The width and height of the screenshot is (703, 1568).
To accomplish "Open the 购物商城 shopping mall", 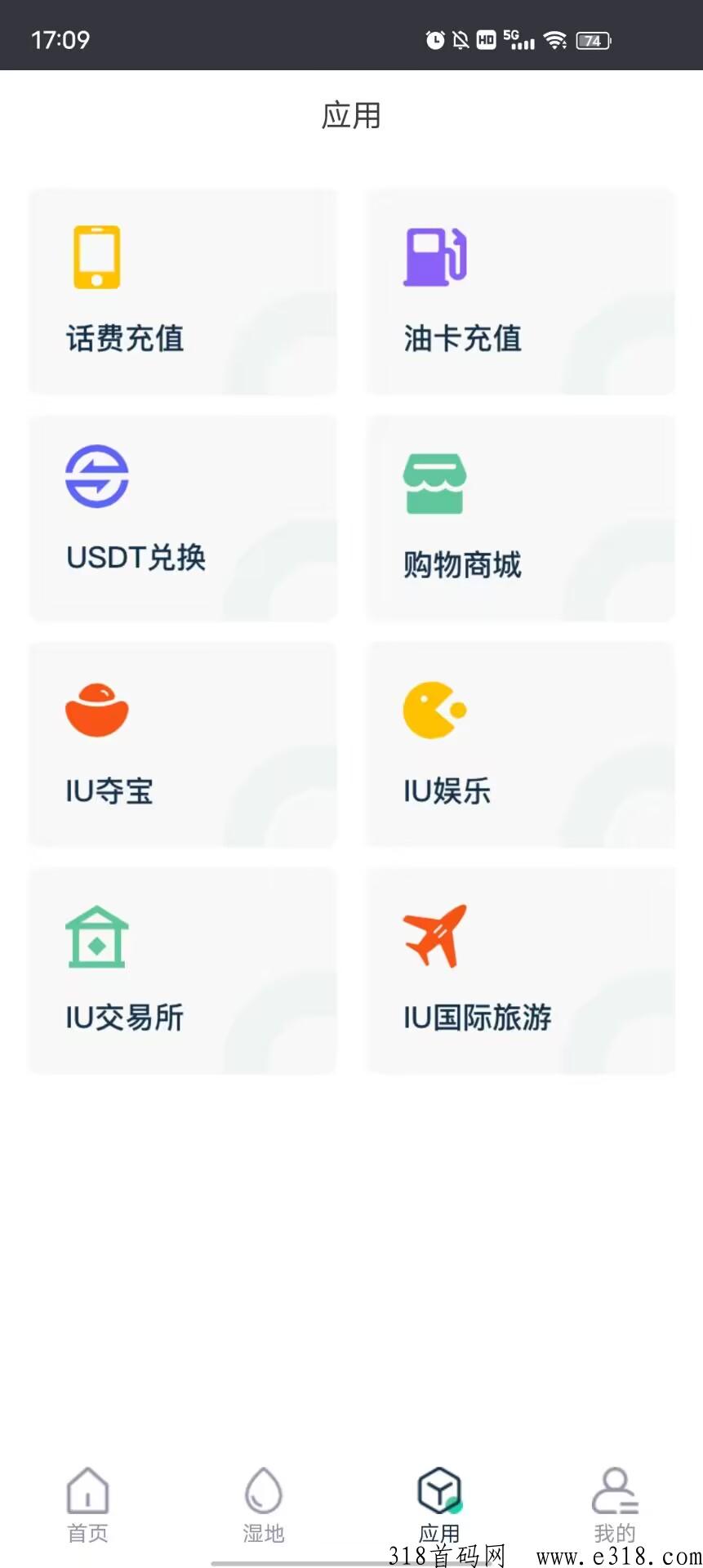I will pos(520,518).
